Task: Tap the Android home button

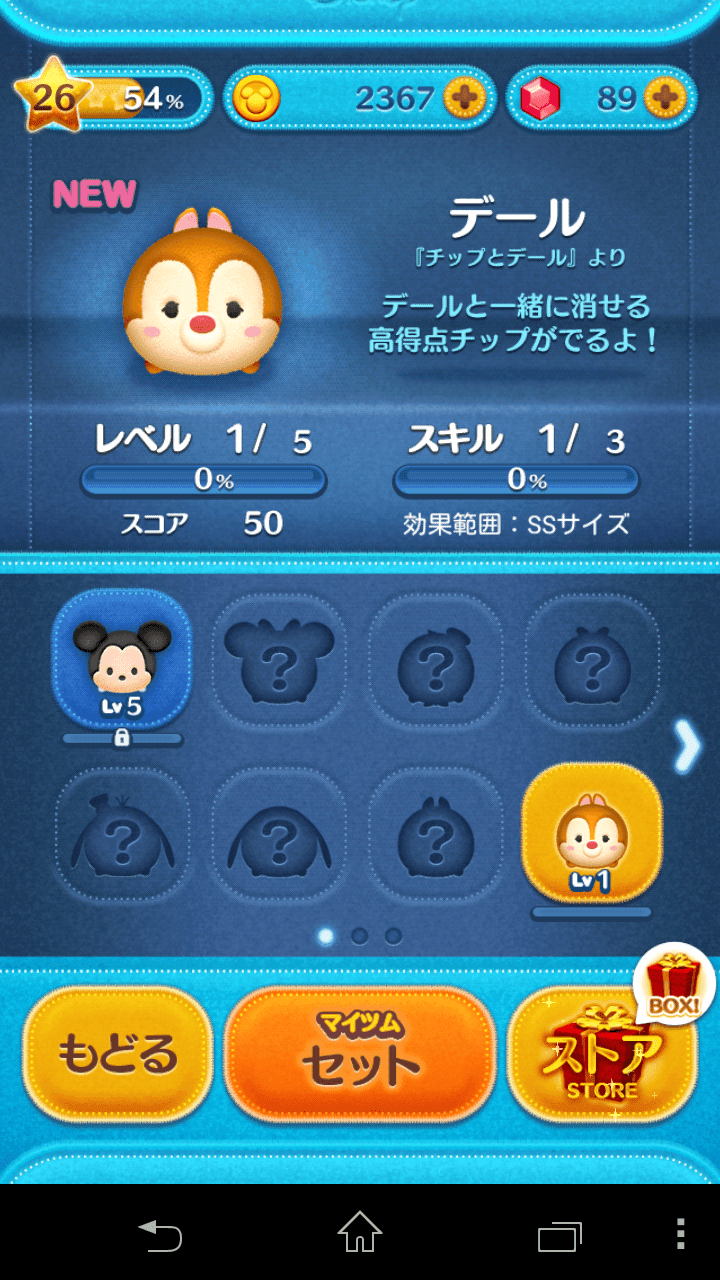Action: click(359, 1232)
